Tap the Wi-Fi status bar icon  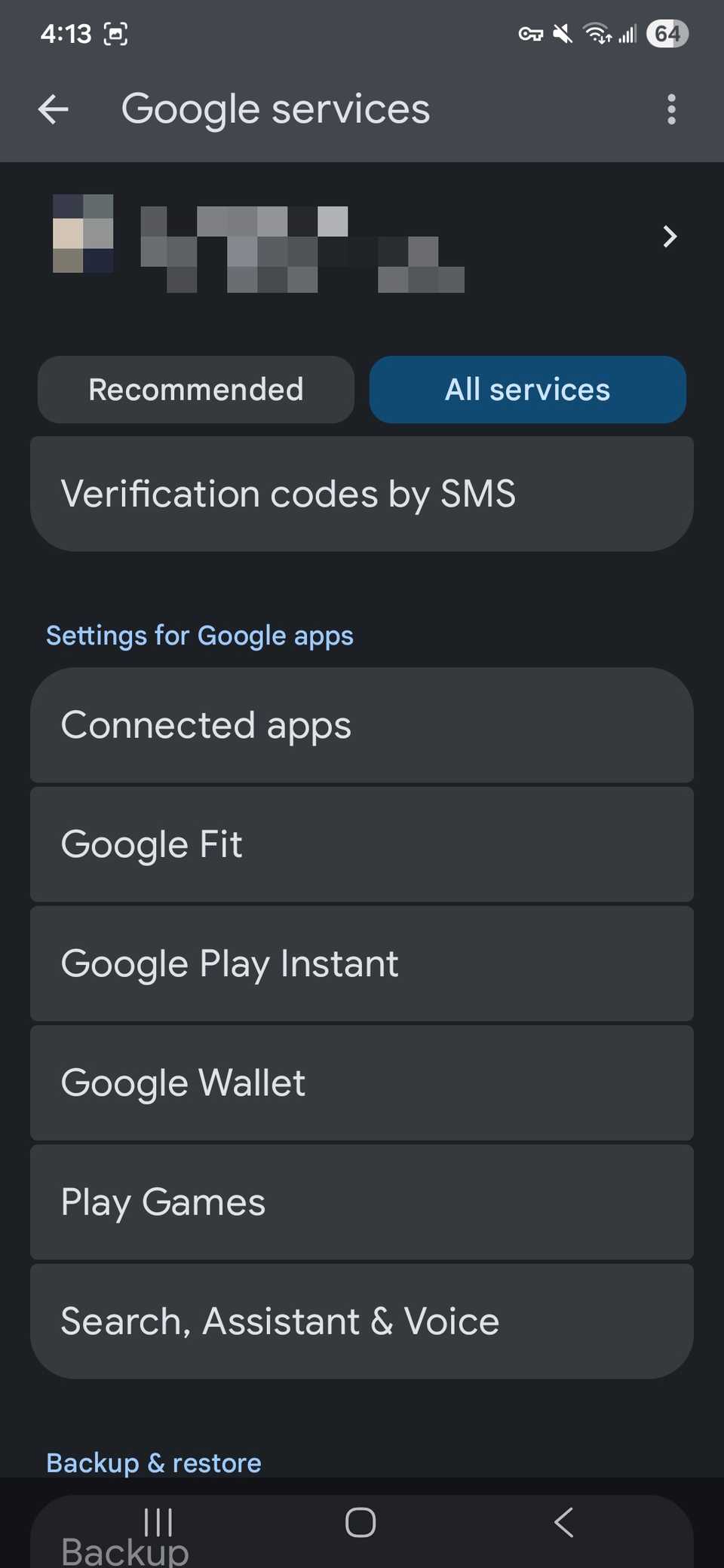click(597, 33)
